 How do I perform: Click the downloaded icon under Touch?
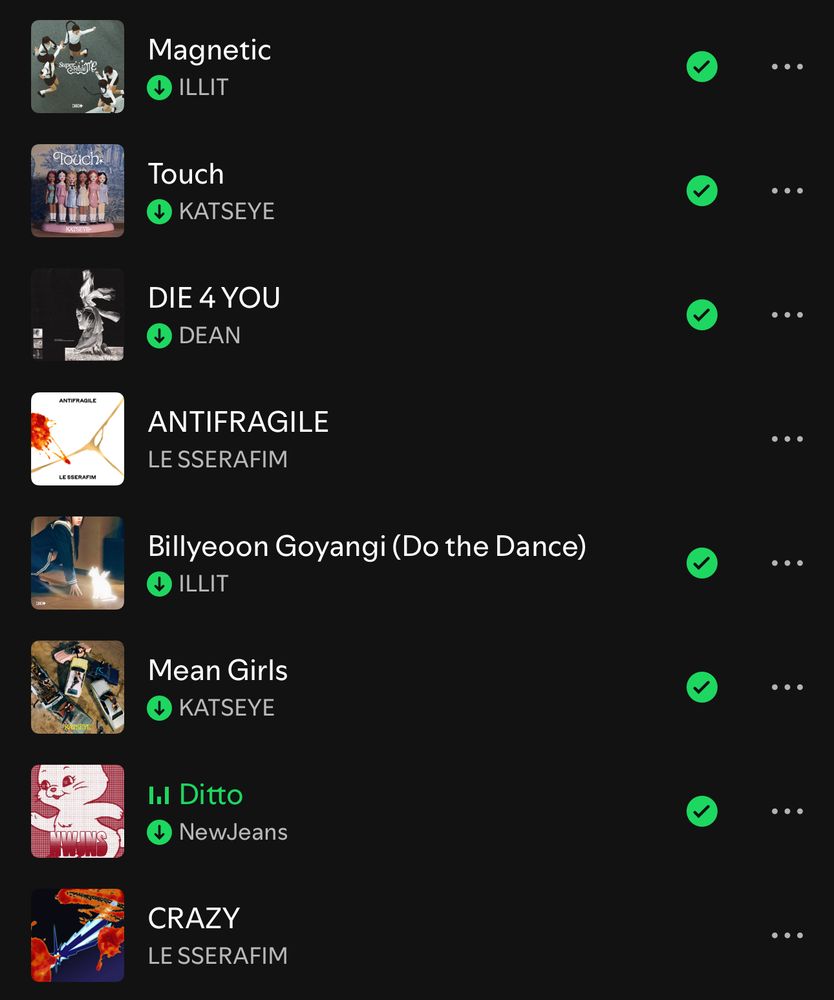click(x=160, y=212)
